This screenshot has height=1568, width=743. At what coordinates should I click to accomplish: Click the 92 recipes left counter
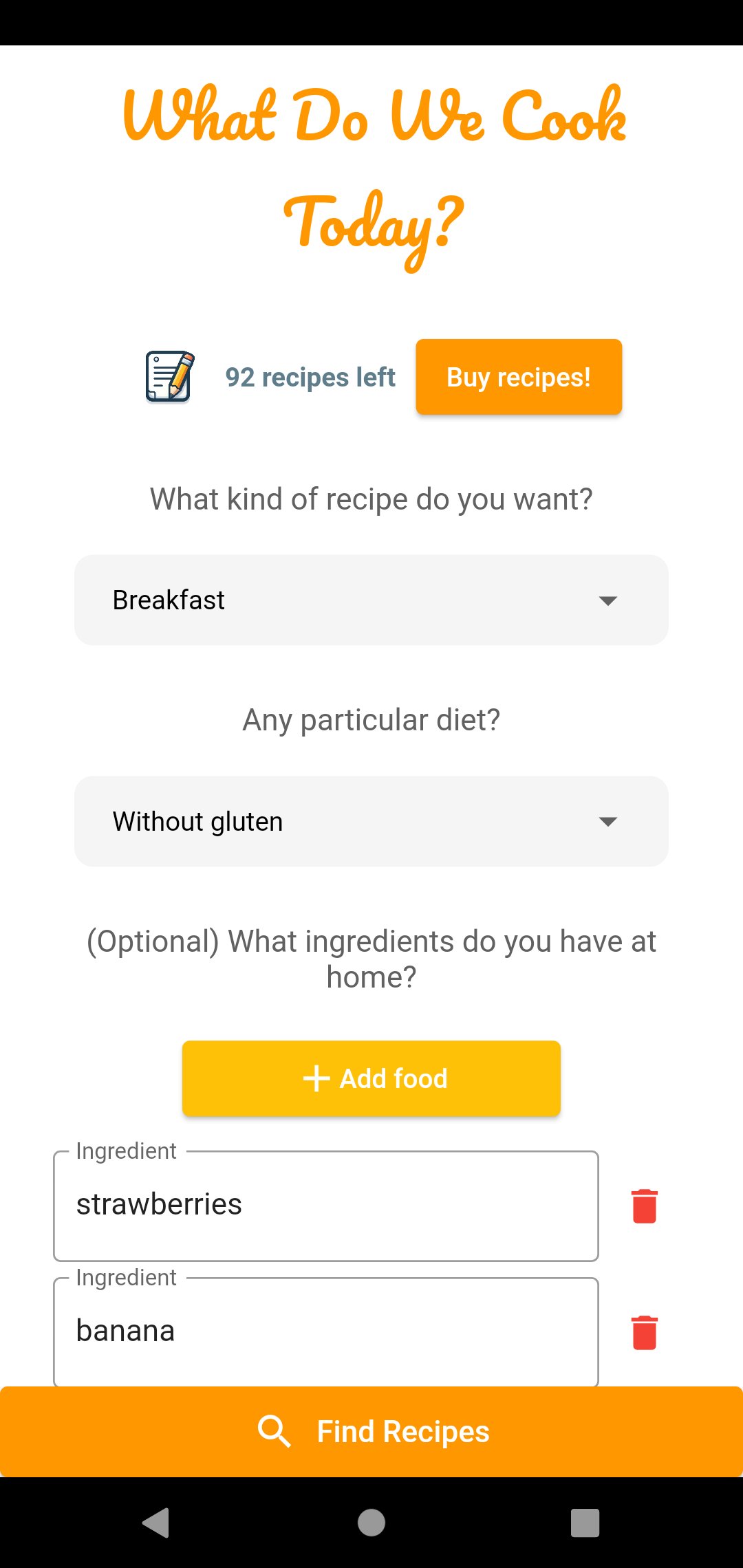click(310, 376)
